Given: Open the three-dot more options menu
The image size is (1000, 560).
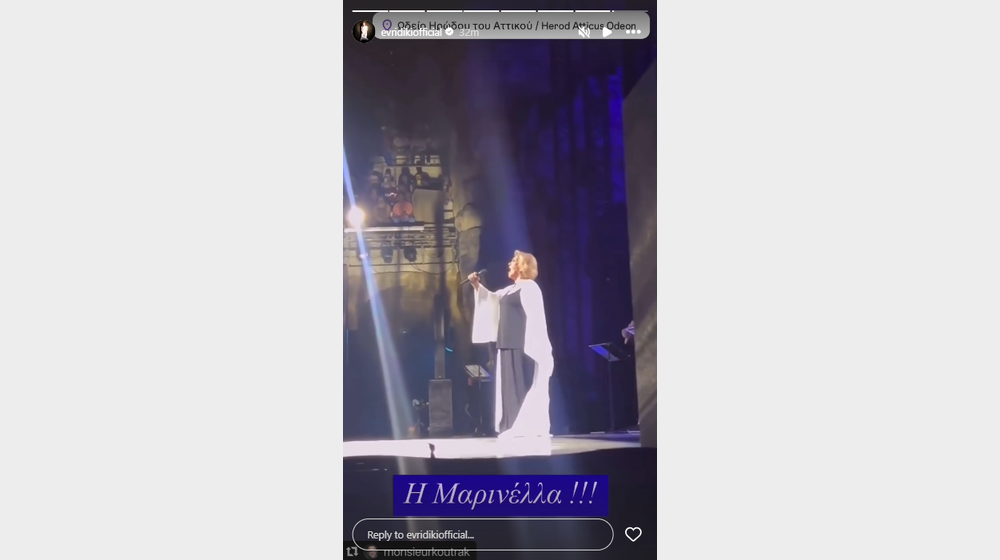Looking at the screenshot, I should coord(633,32).
